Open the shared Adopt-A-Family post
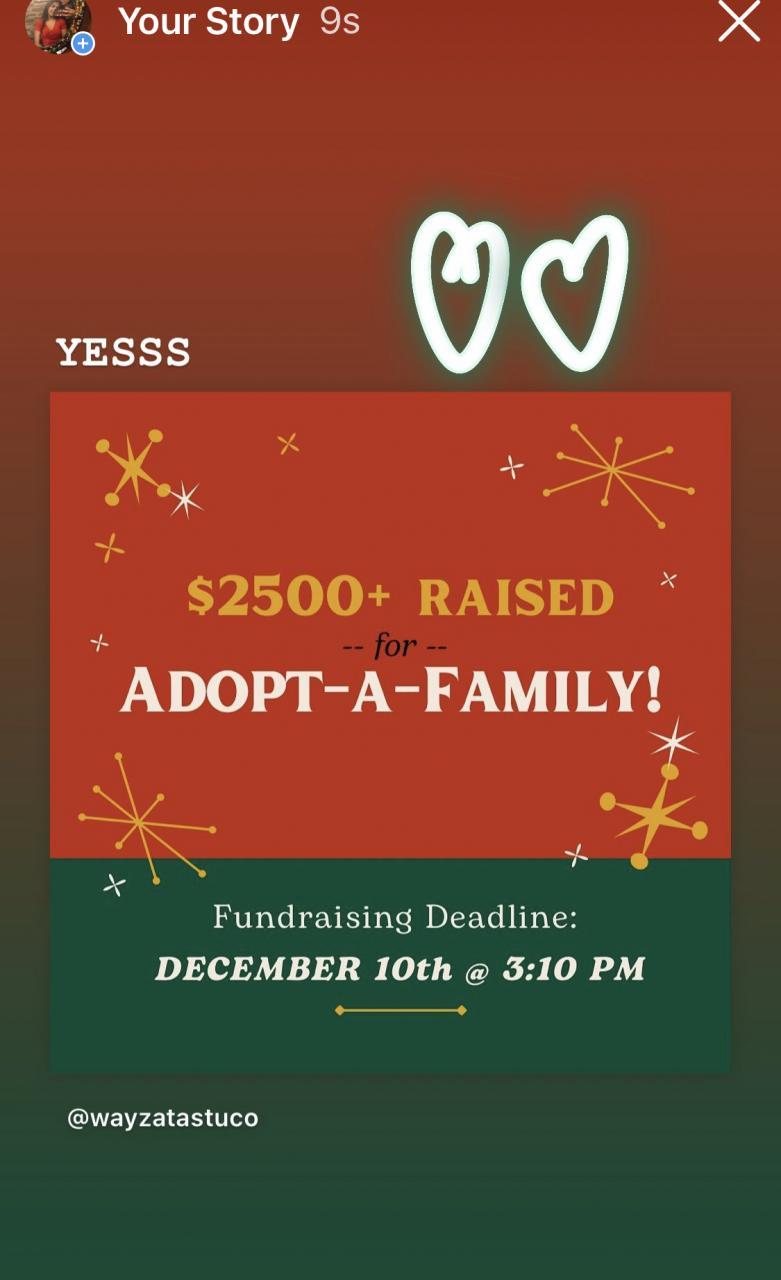This screenshot has height=1280, width=781. [390, 732]
